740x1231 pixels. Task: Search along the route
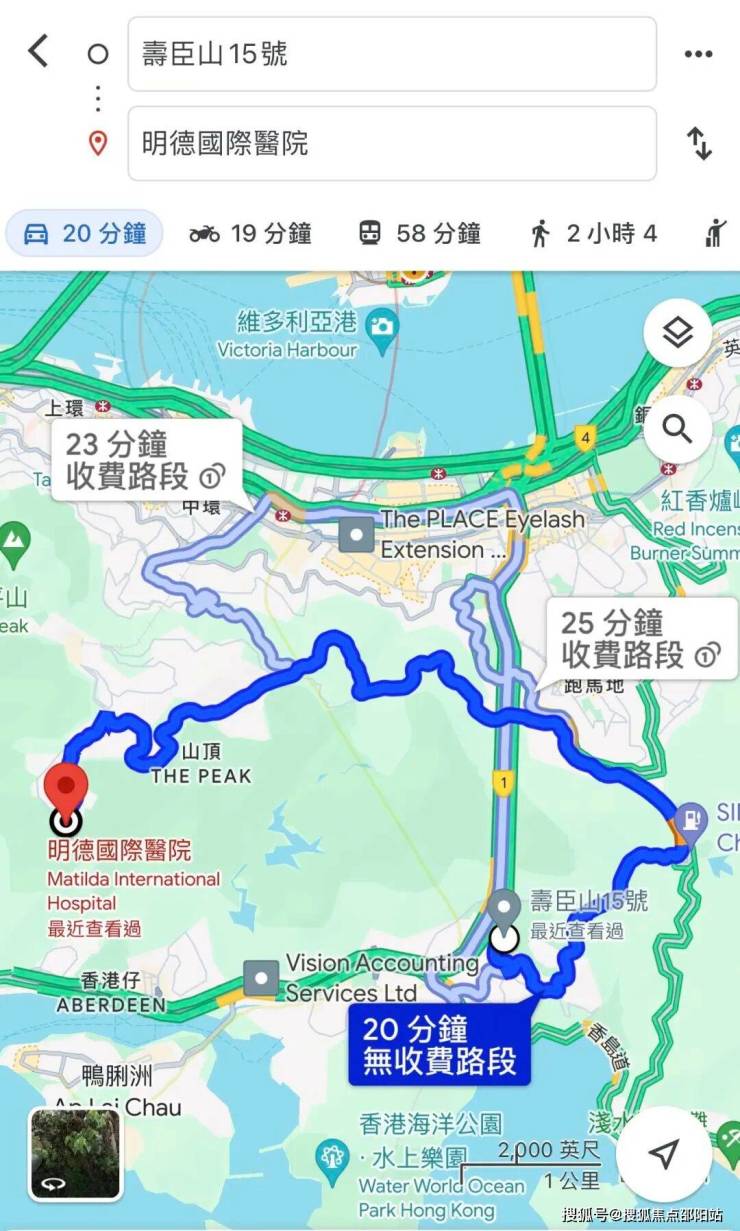coord(678,430)
